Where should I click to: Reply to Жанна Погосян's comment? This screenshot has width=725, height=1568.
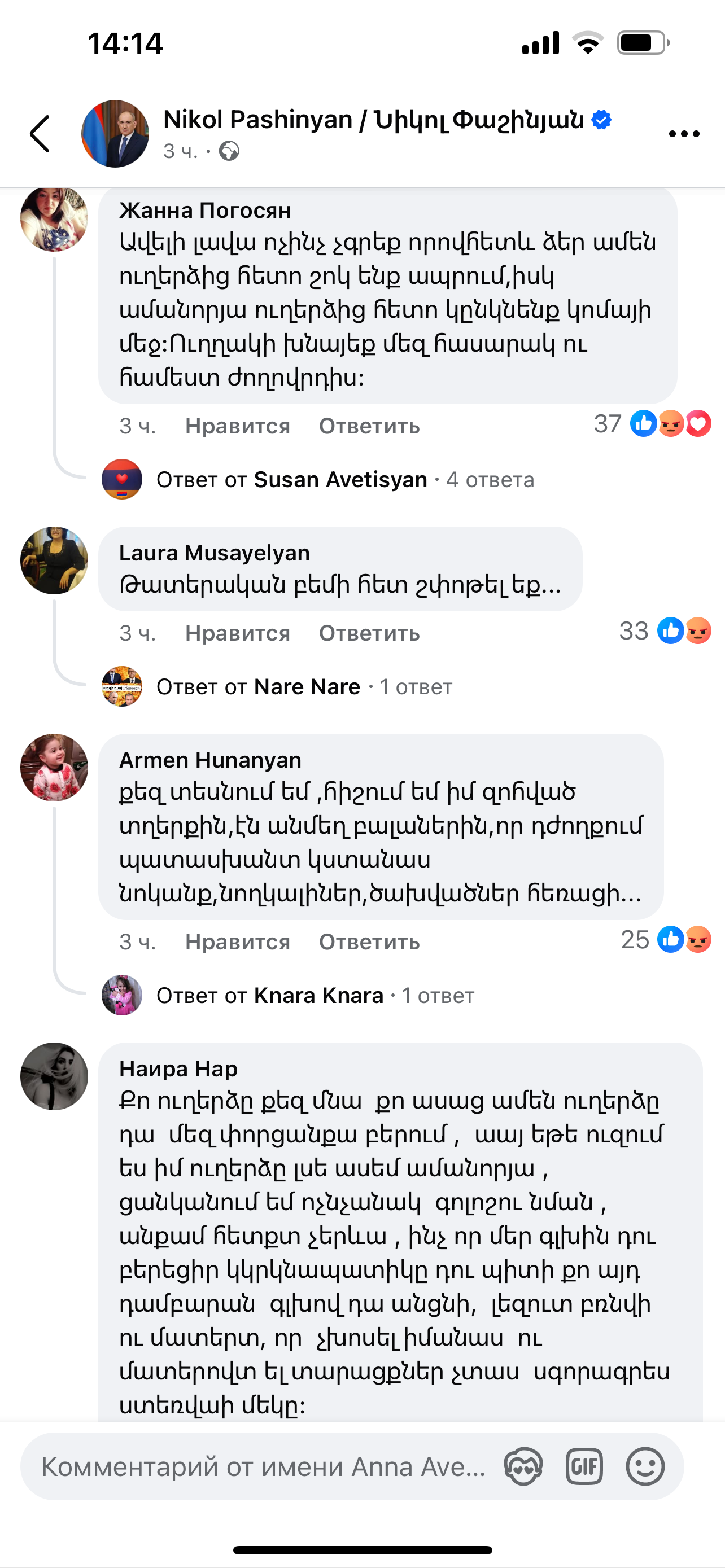[369, 426]
